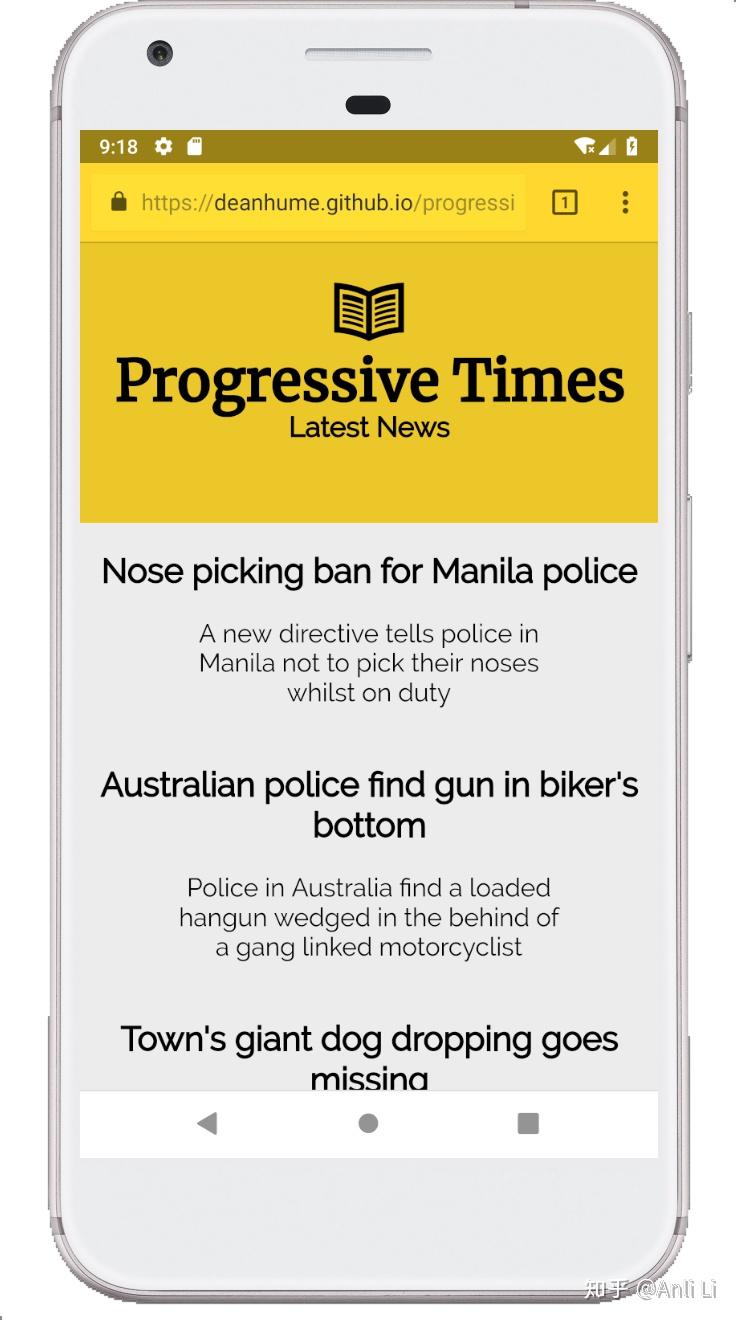Open Chrome's overflow menu

(x=625, y=203)
